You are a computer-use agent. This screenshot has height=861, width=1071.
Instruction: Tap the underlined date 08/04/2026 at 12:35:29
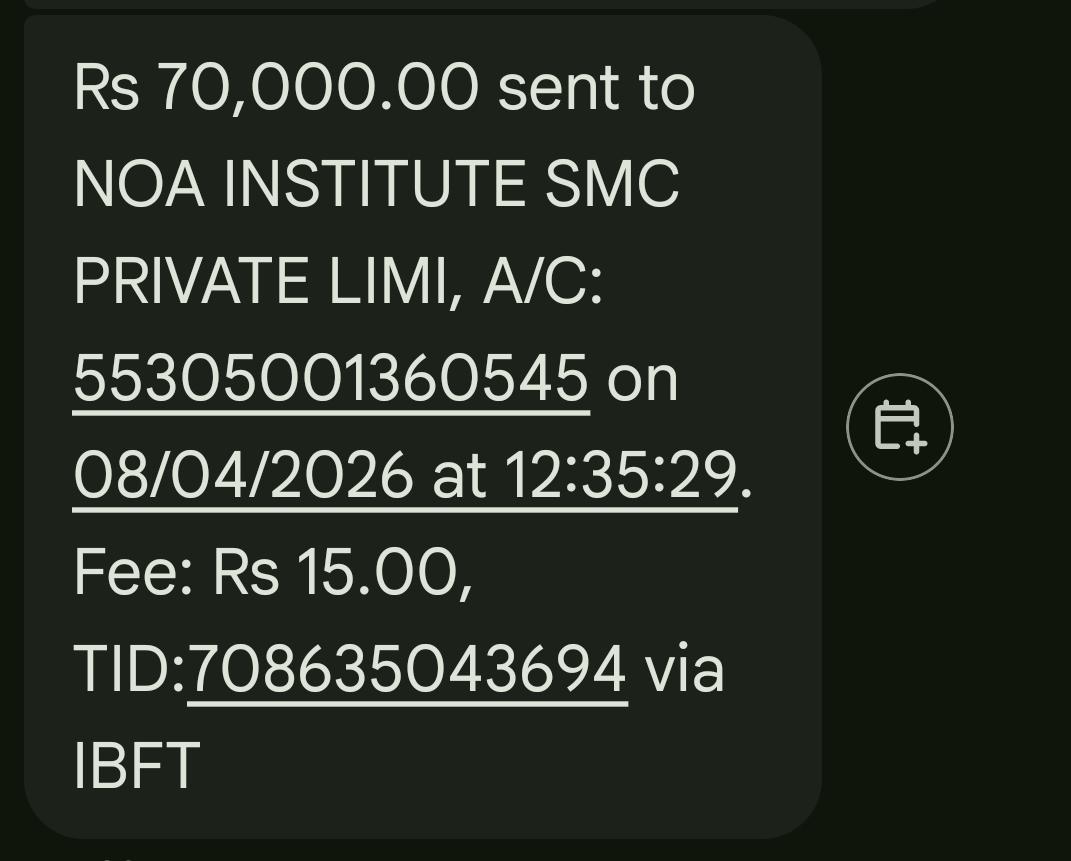click(405, 475)
